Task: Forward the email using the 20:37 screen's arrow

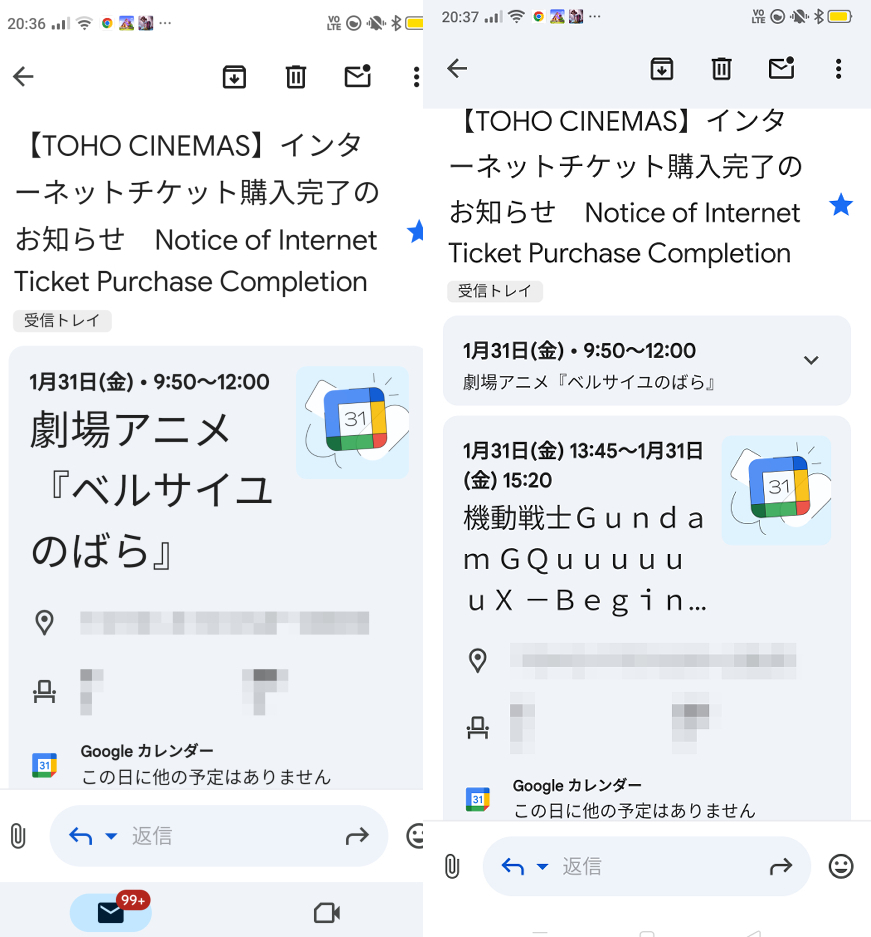Action: [780, 866]
